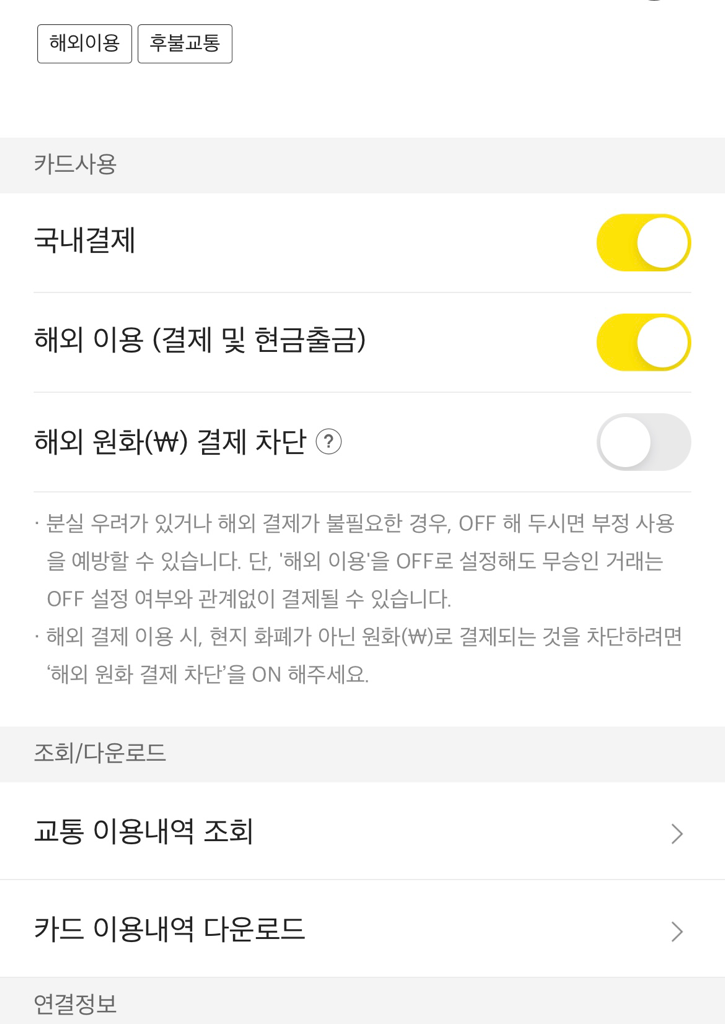Screen dimensions: 725x1024
Task: Go to 카드 이용내역 다운로드
Action: [x=362, y=930]
